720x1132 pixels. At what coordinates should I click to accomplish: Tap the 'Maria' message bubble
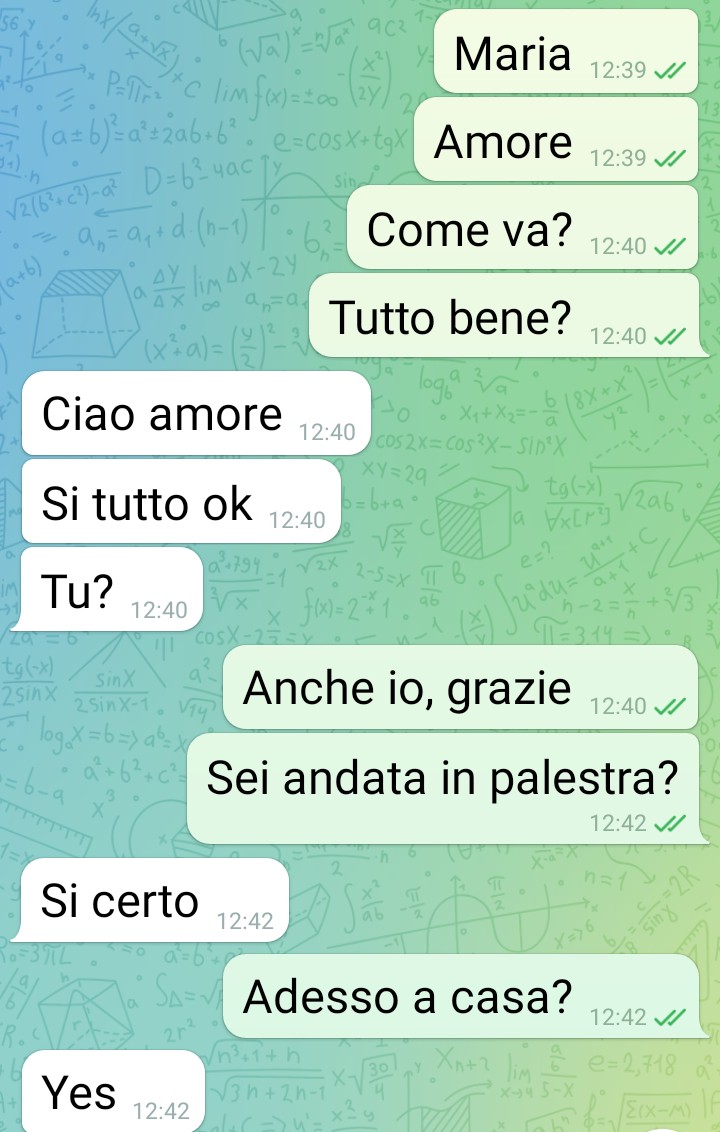564,52
